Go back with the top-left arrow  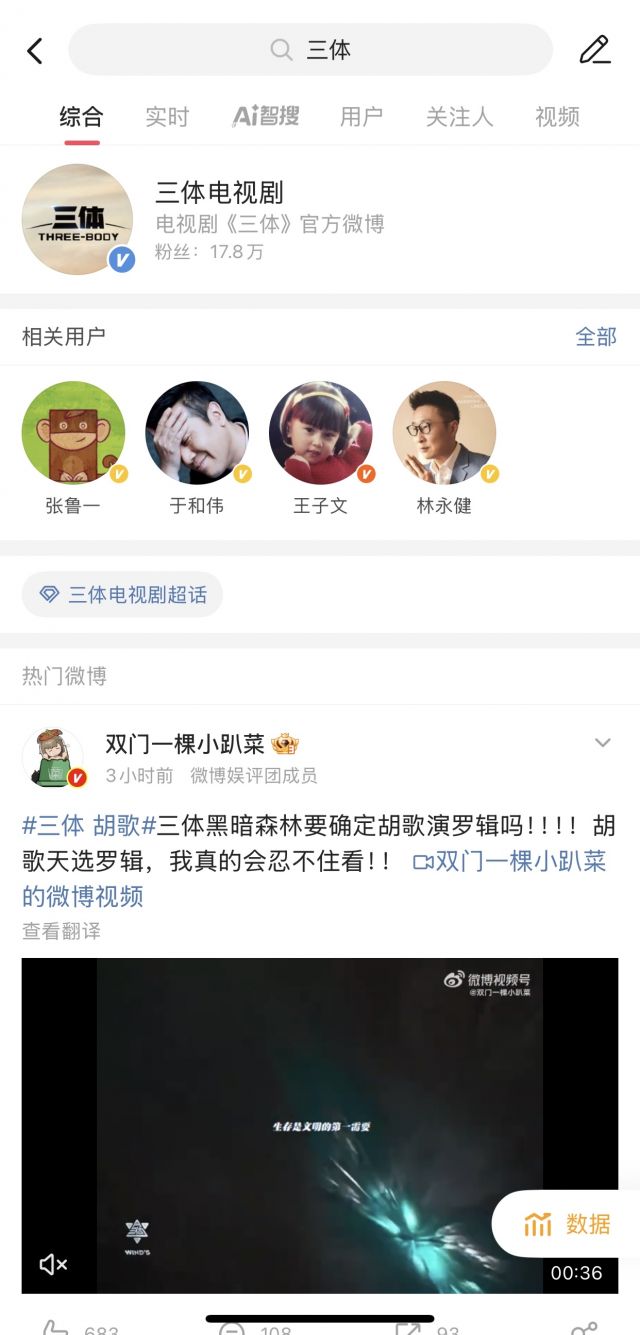point(35,51)
